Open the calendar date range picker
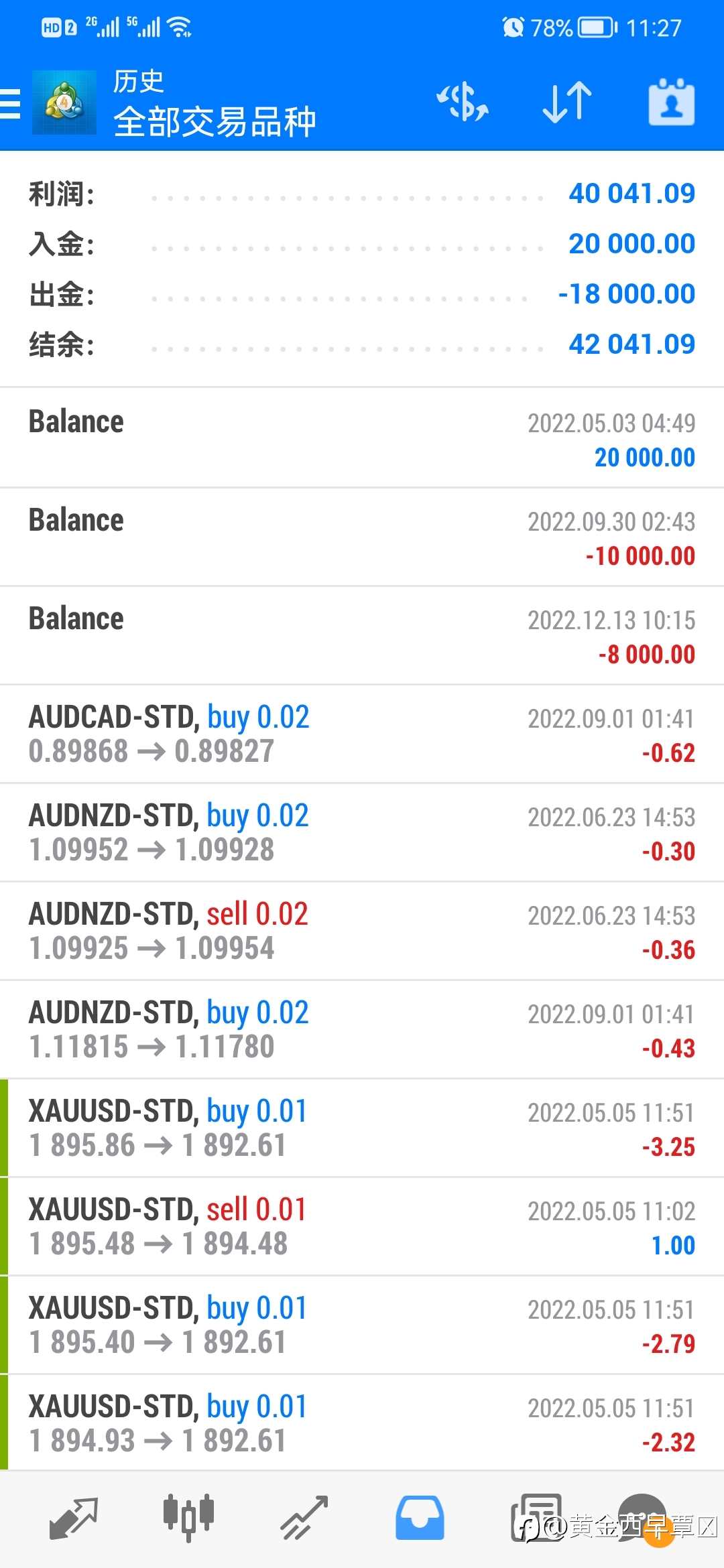The image size is (724, 1568). click(x=671, y=103)
